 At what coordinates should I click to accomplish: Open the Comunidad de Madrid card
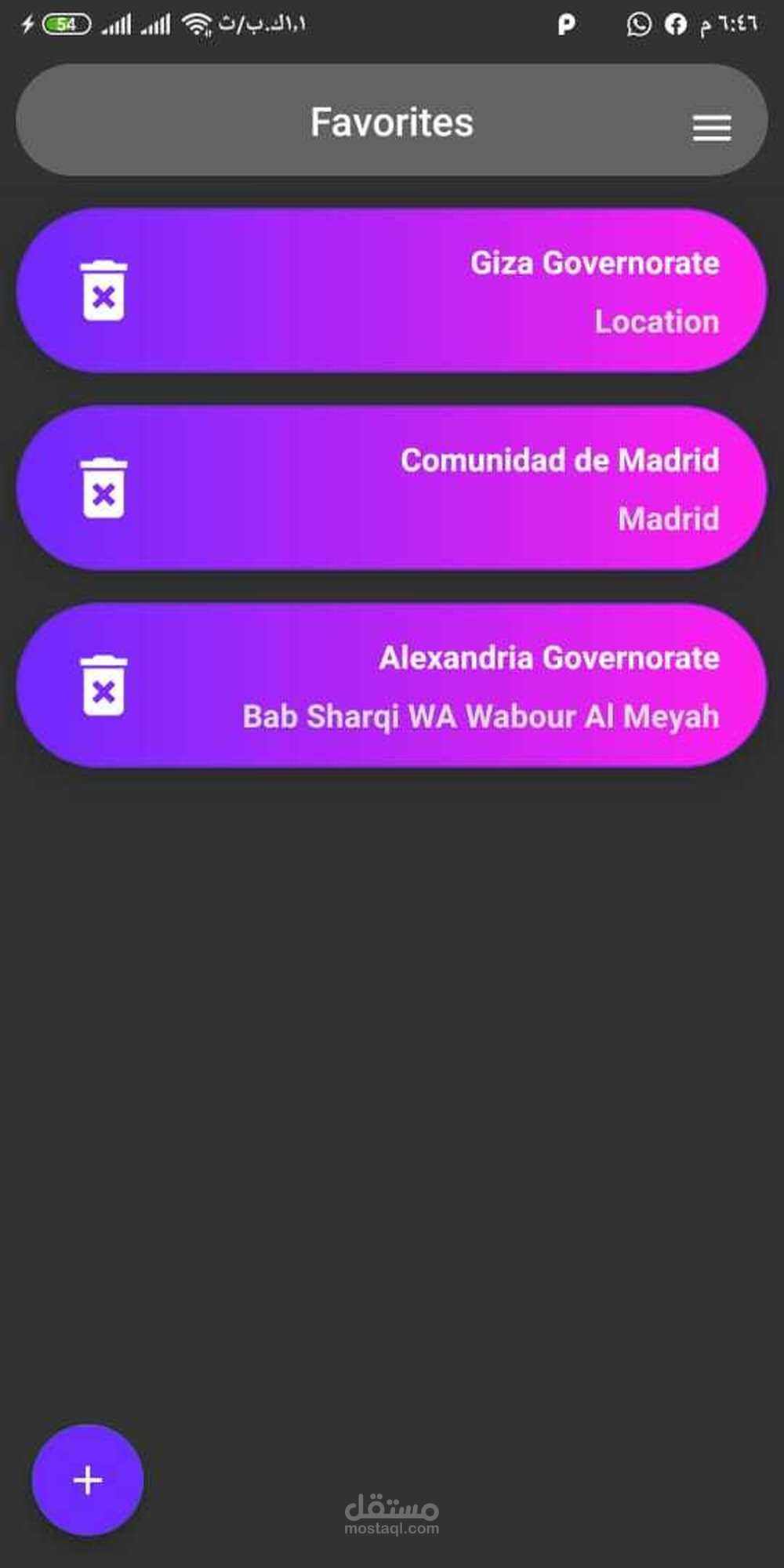coord(391,488)
